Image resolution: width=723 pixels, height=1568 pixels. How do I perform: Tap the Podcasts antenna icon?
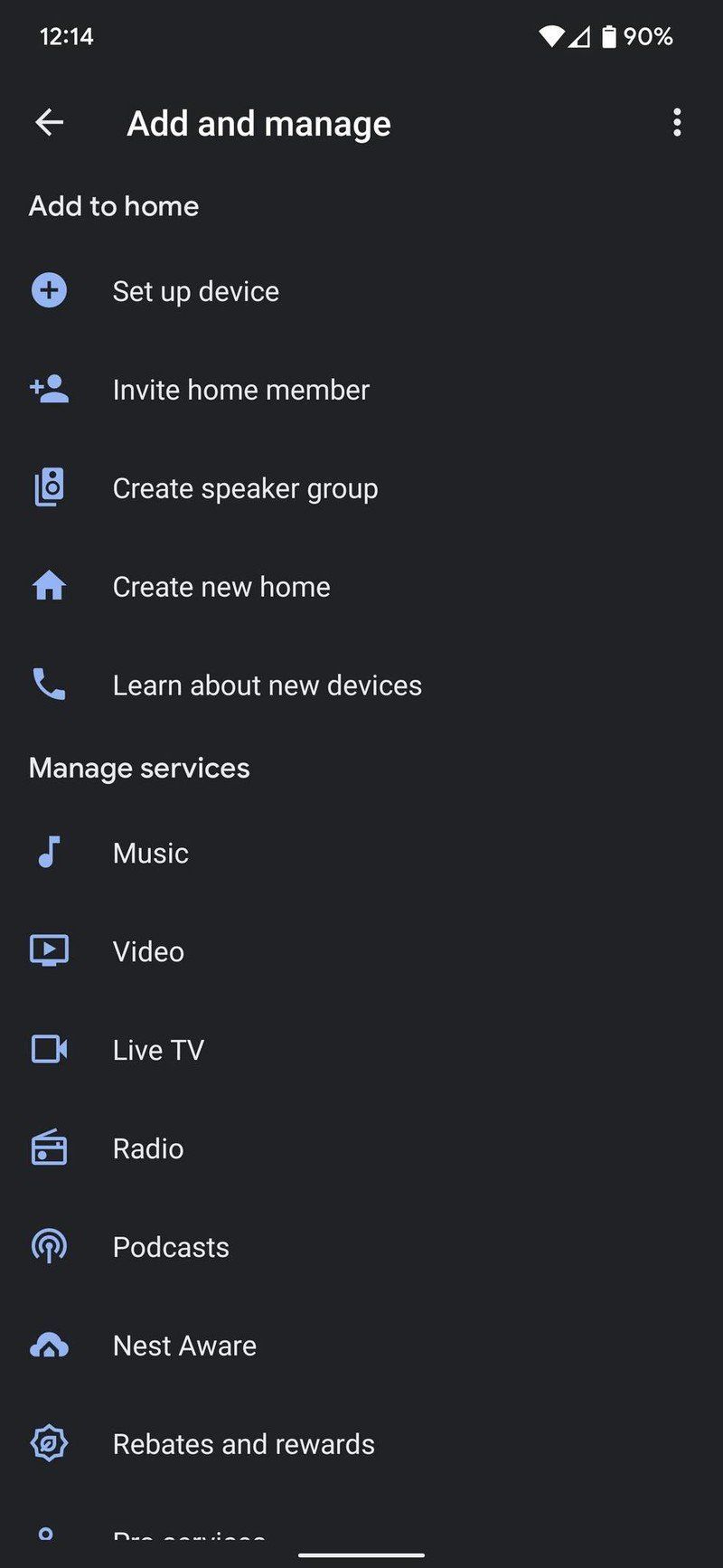tap(50, 1246)
